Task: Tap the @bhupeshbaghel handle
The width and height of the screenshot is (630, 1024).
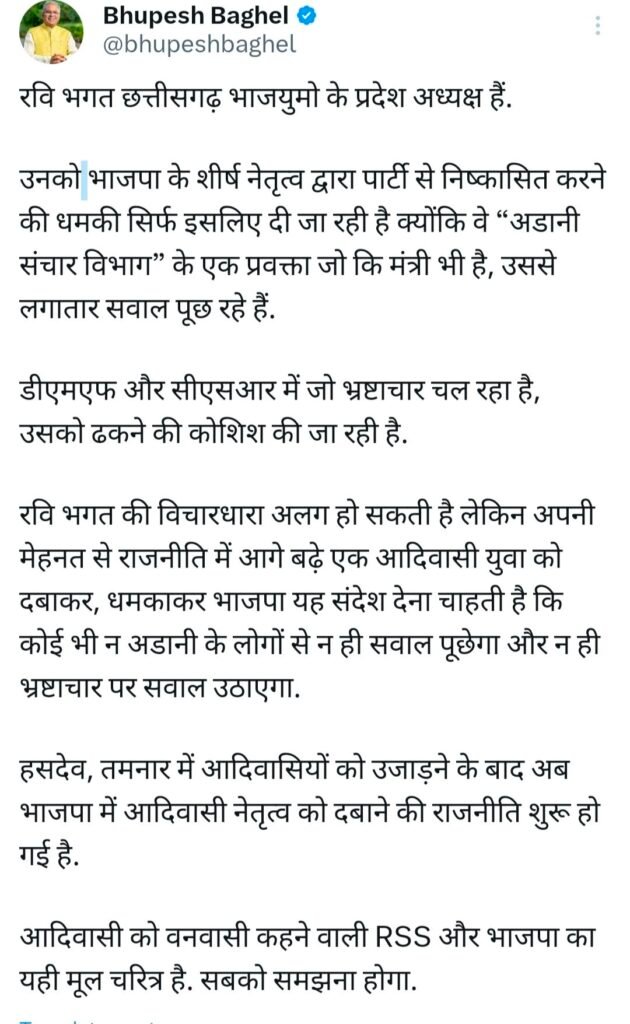Action: [199, 44]
